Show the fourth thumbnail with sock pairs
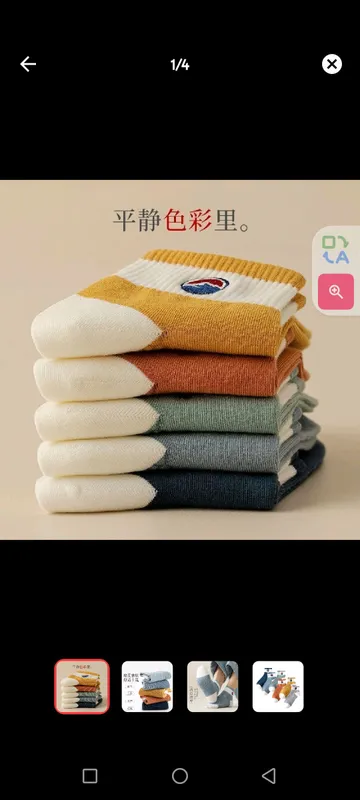 pyautogui.click(x=278, y=686)
